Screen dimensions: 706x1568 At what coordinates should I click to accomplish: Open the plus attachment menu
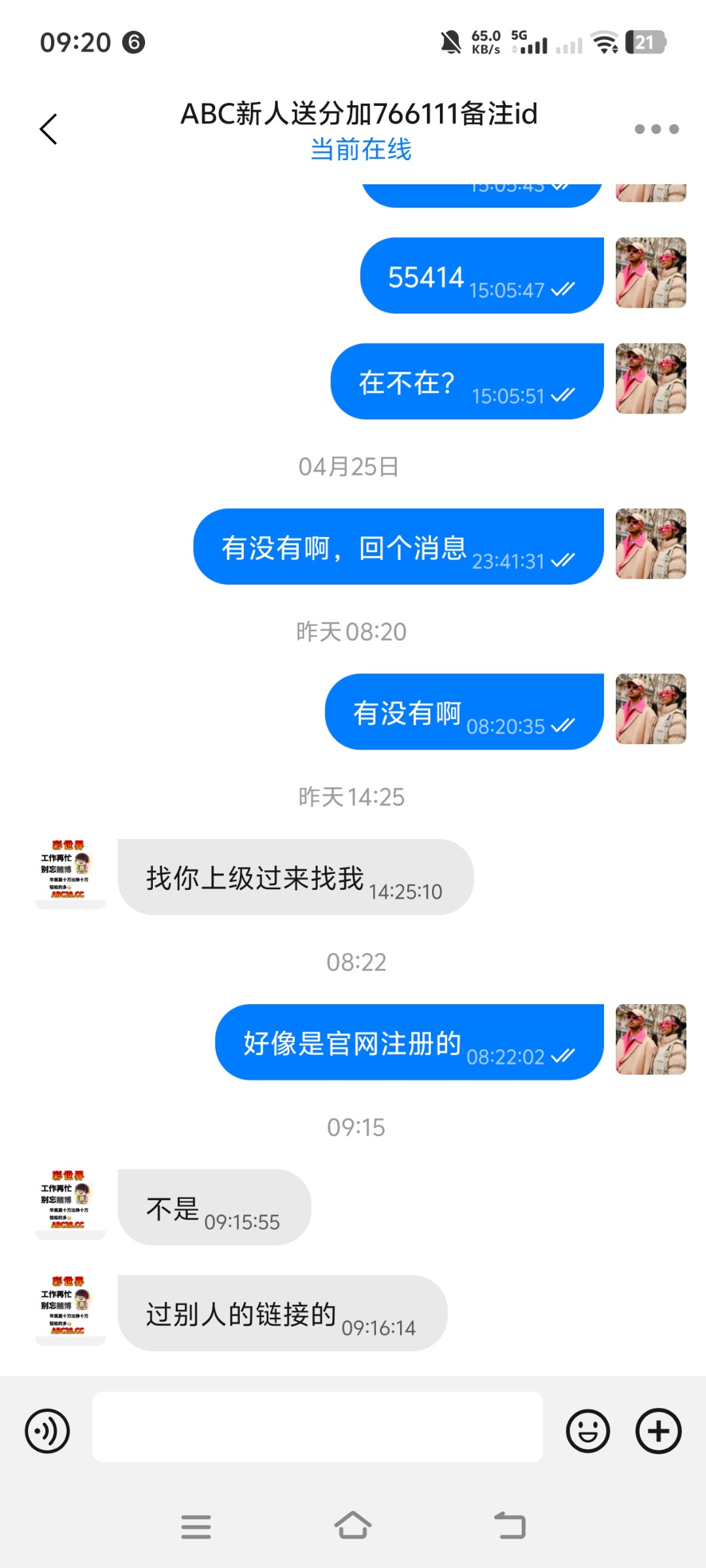pyautogui.click(x=658, y=1431)
